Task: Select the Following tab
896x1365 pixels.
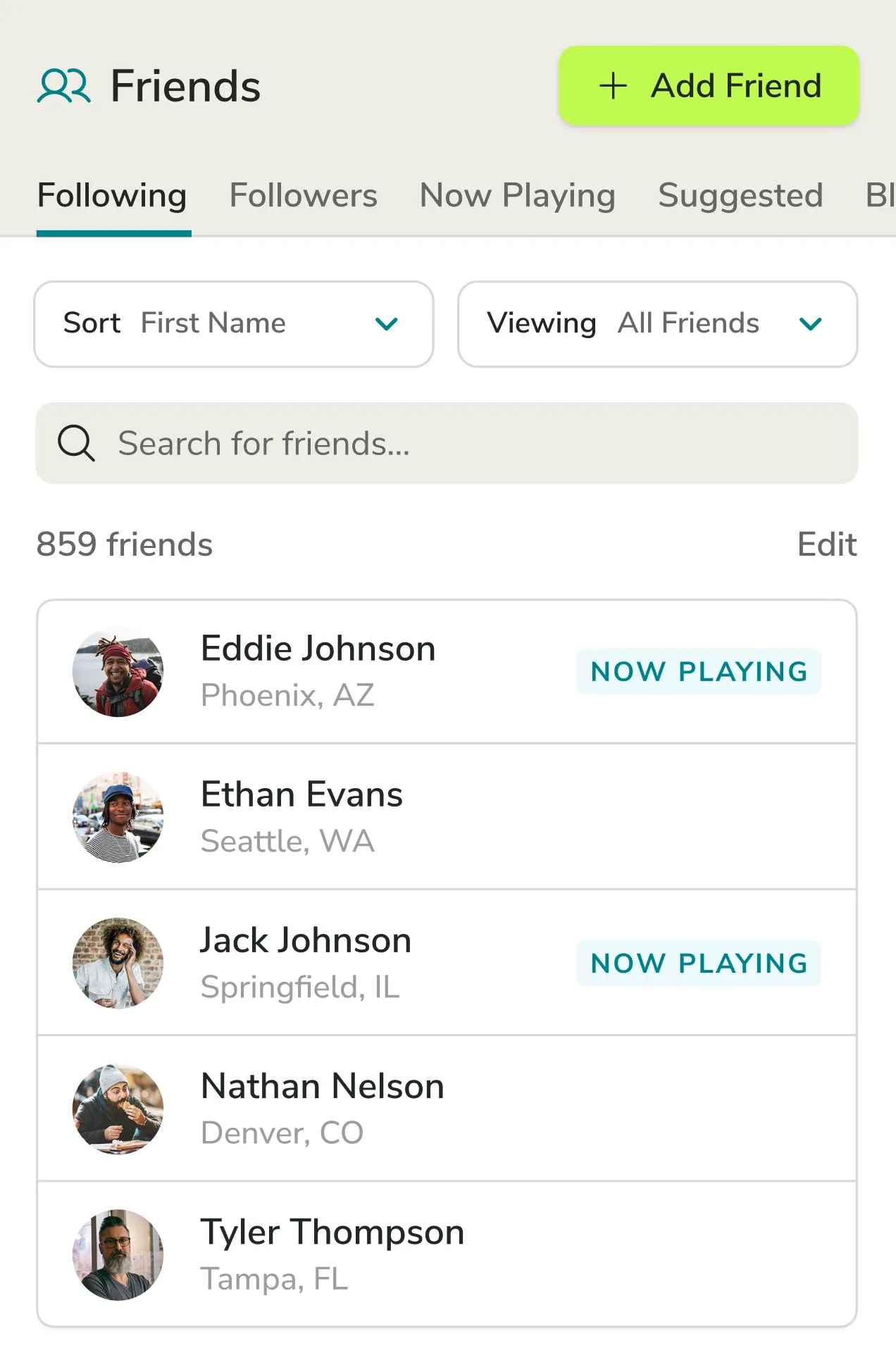Action: (112, 196)
